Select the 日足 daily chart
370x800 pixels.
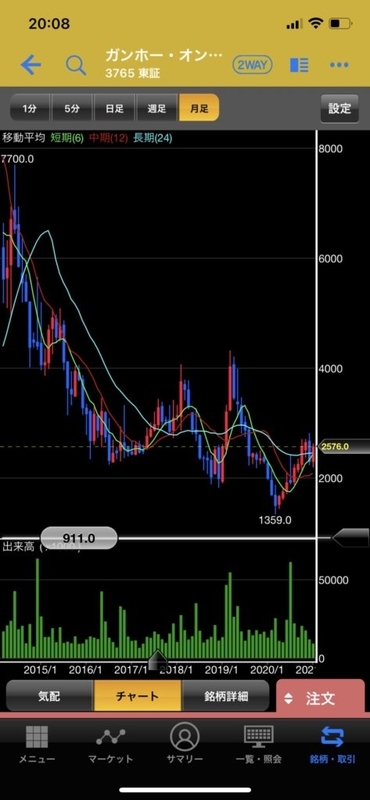pos(114,108)
